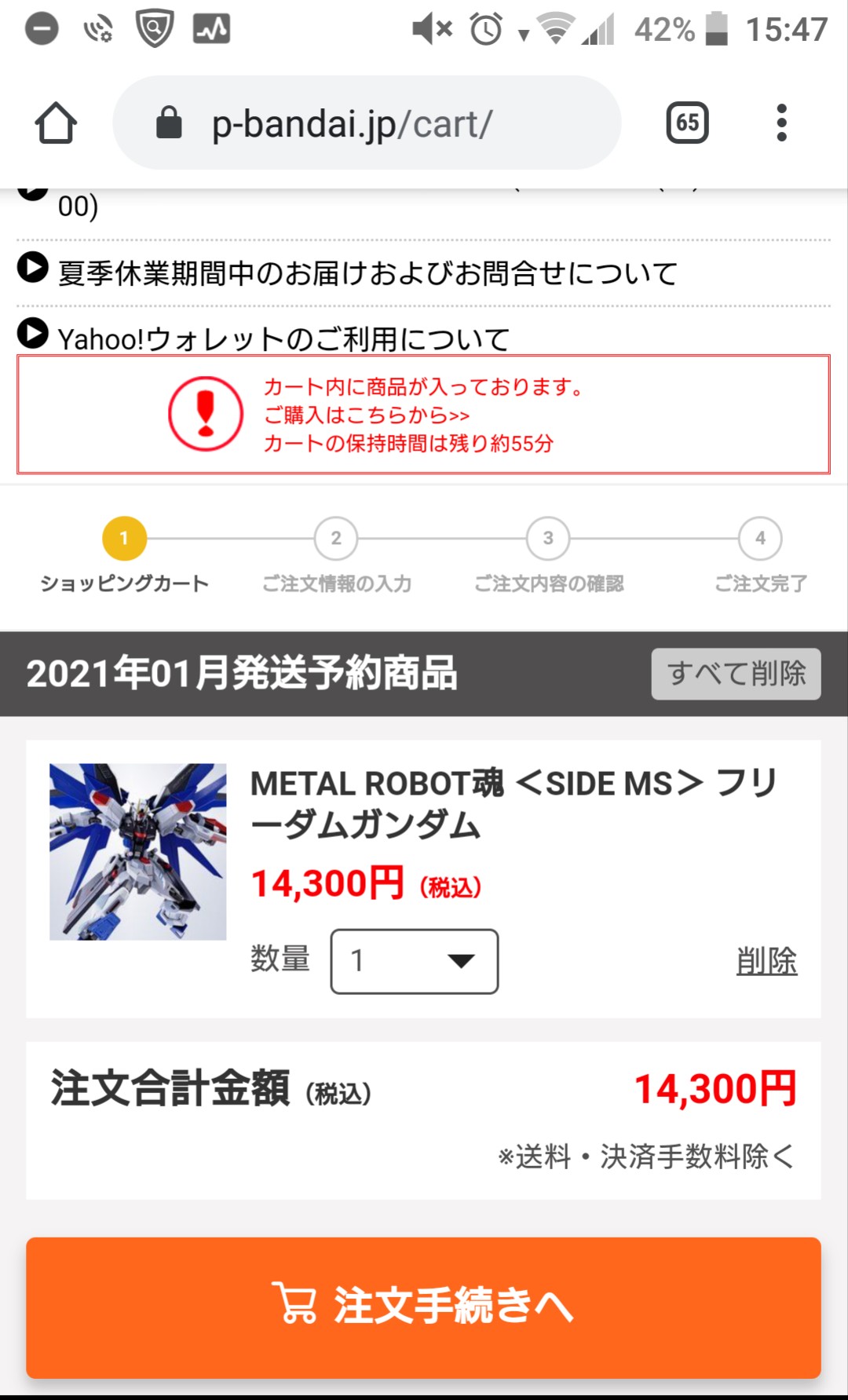Screen dimensions: 848x1400
Task: Open METAL ROBOT魂 フリーダムガンダム product title
Action: [x=514, y=803]
